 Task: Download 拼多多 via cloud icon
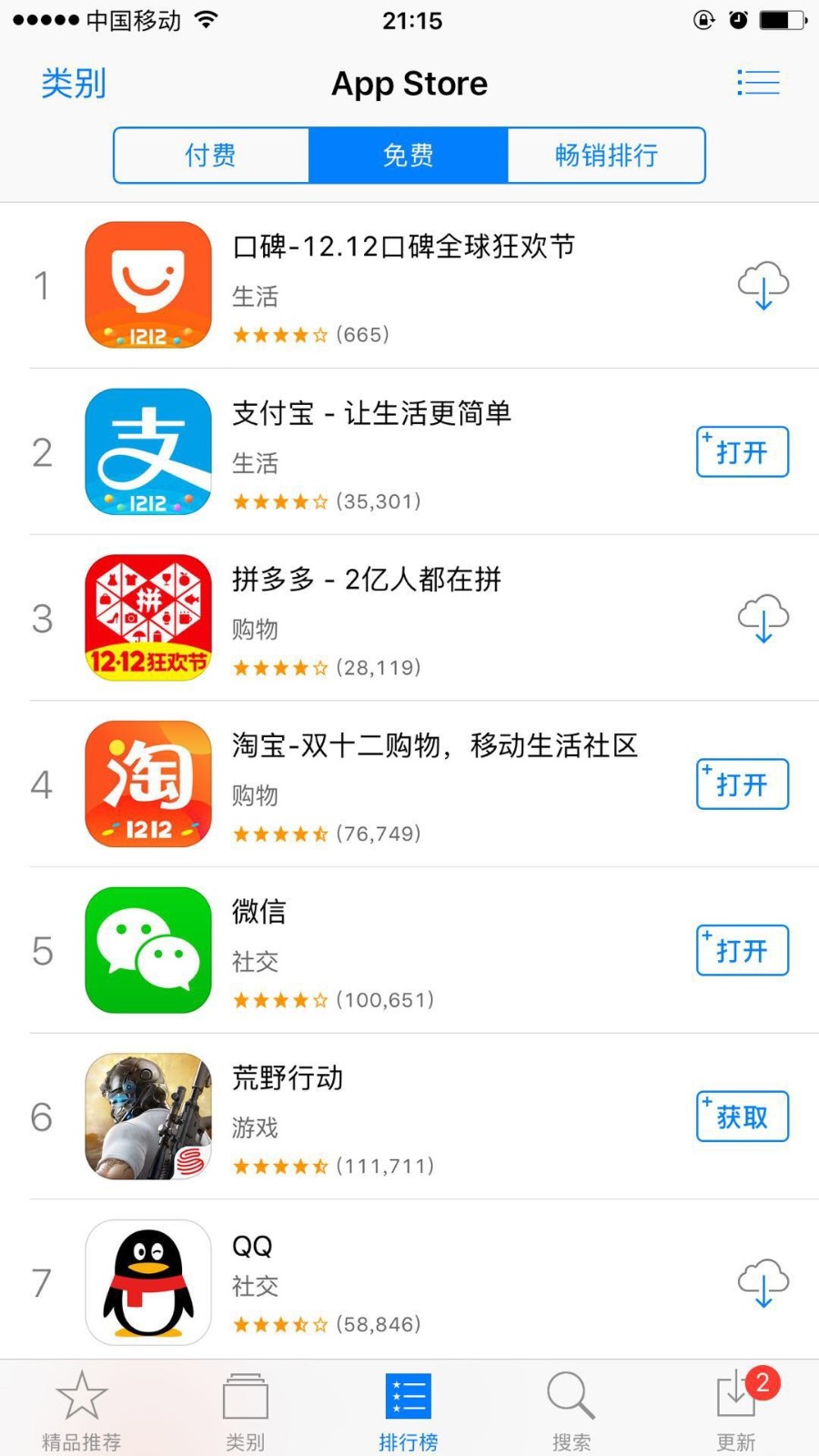click(x=763, y=619)
